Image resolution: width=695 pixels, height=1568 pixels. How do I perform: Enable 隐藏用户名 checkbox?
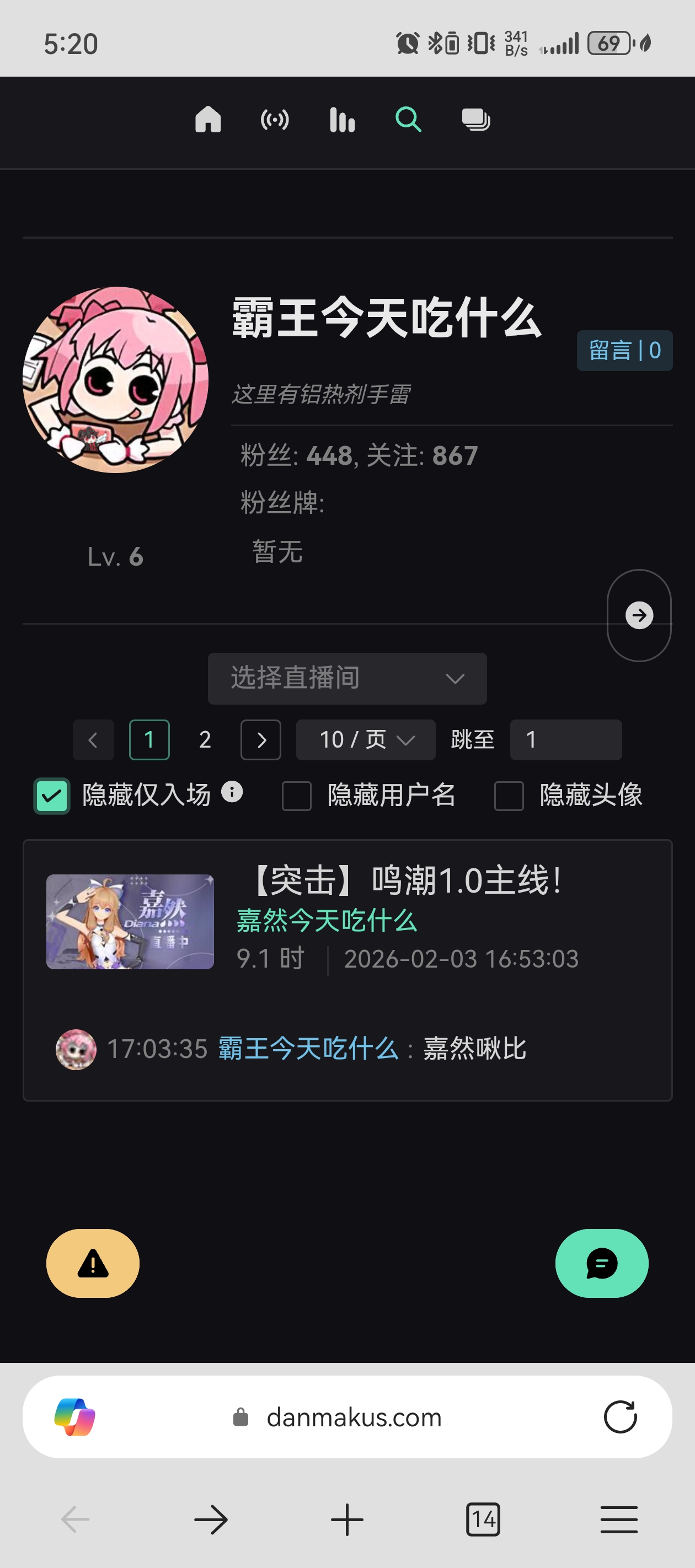[x=297, y=796]
